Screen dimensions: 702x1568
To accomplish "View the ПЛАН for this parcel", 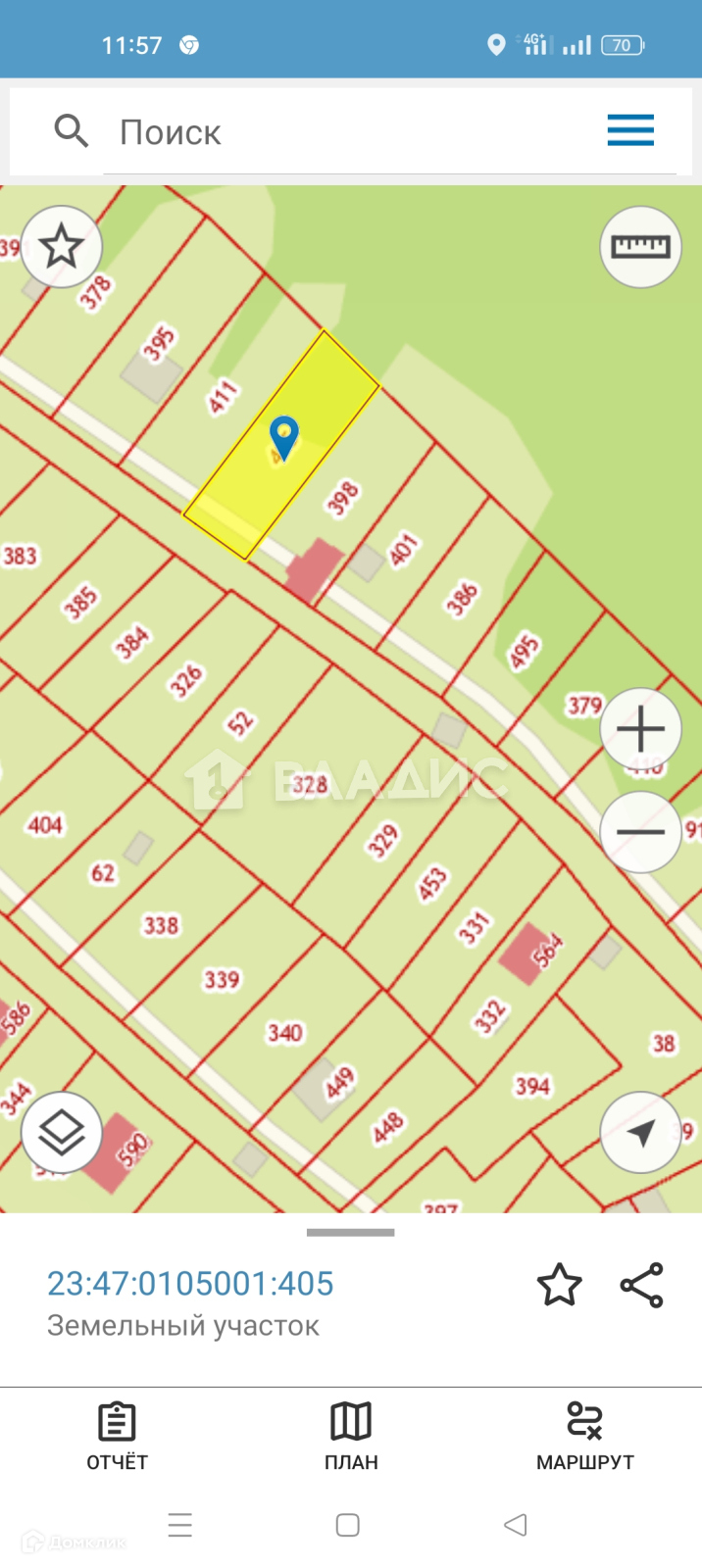I will point(351,1436).
